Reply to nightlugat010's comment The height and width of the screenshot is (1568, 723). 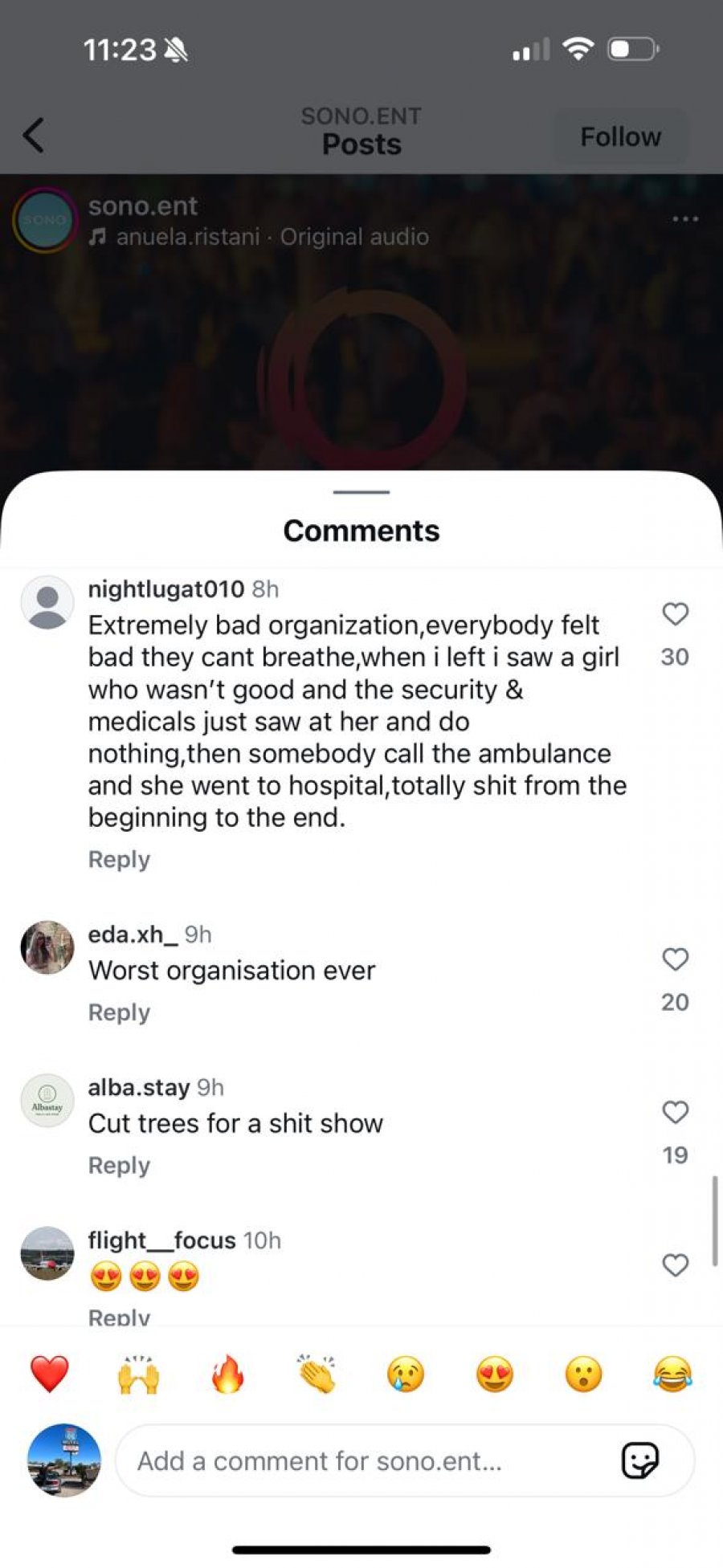tap(119, 859)
